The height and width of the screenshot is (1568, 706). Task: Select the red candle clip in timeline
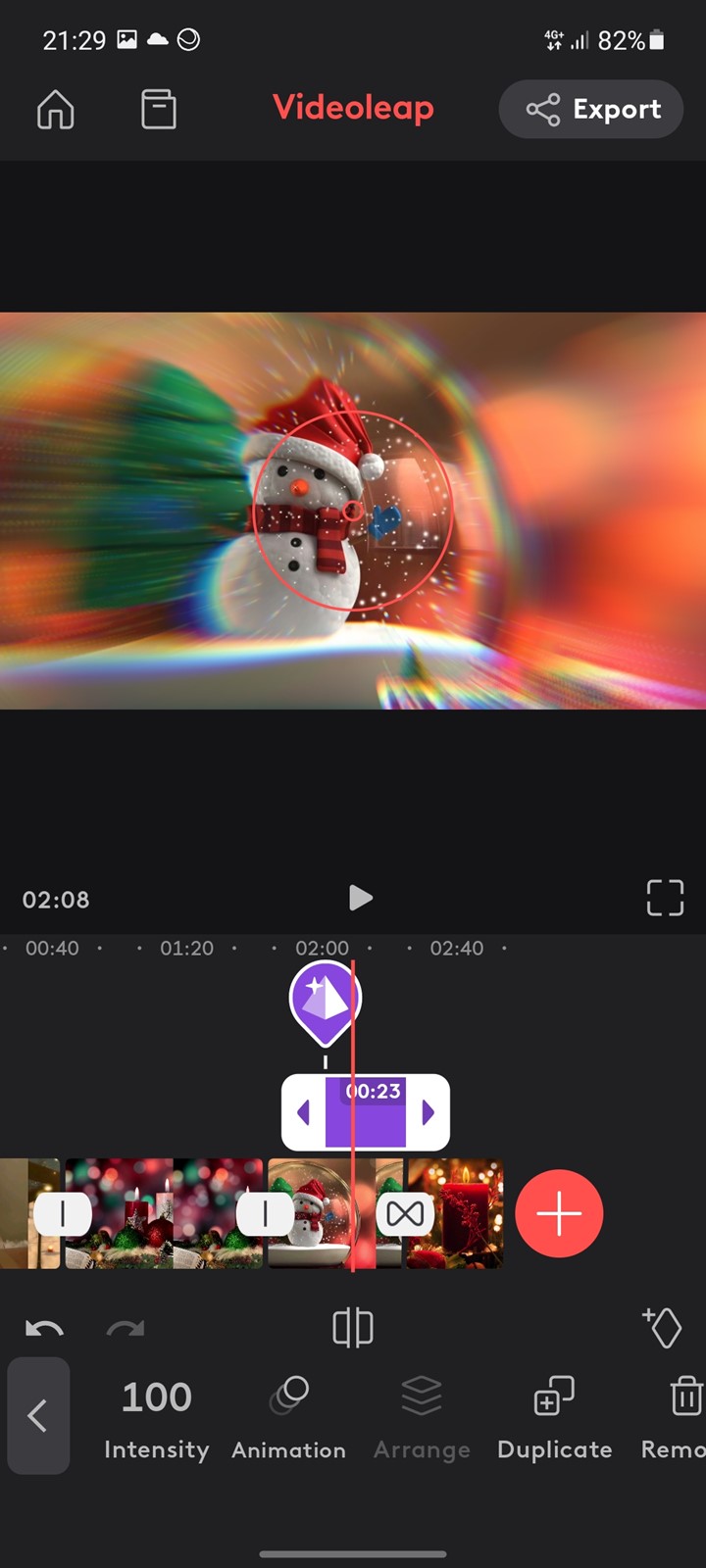pyautogui.click(x=454, y=1213)
